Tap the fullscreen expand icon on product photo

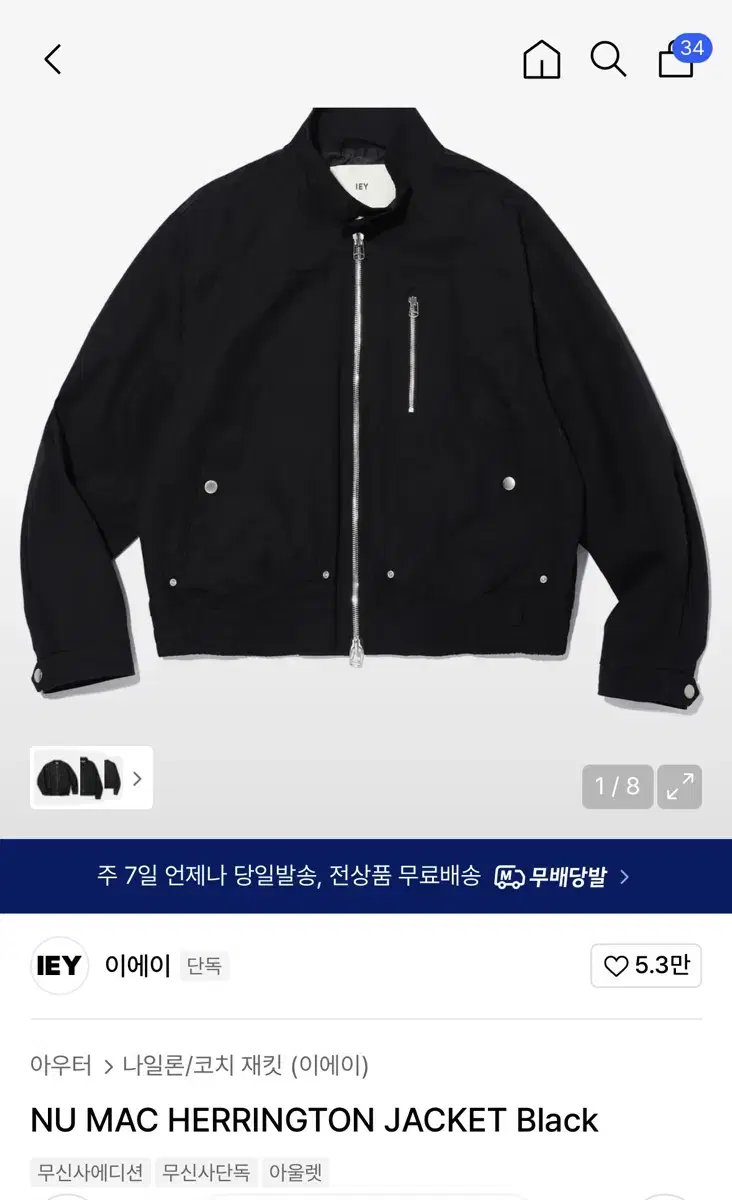pos(678,788)
